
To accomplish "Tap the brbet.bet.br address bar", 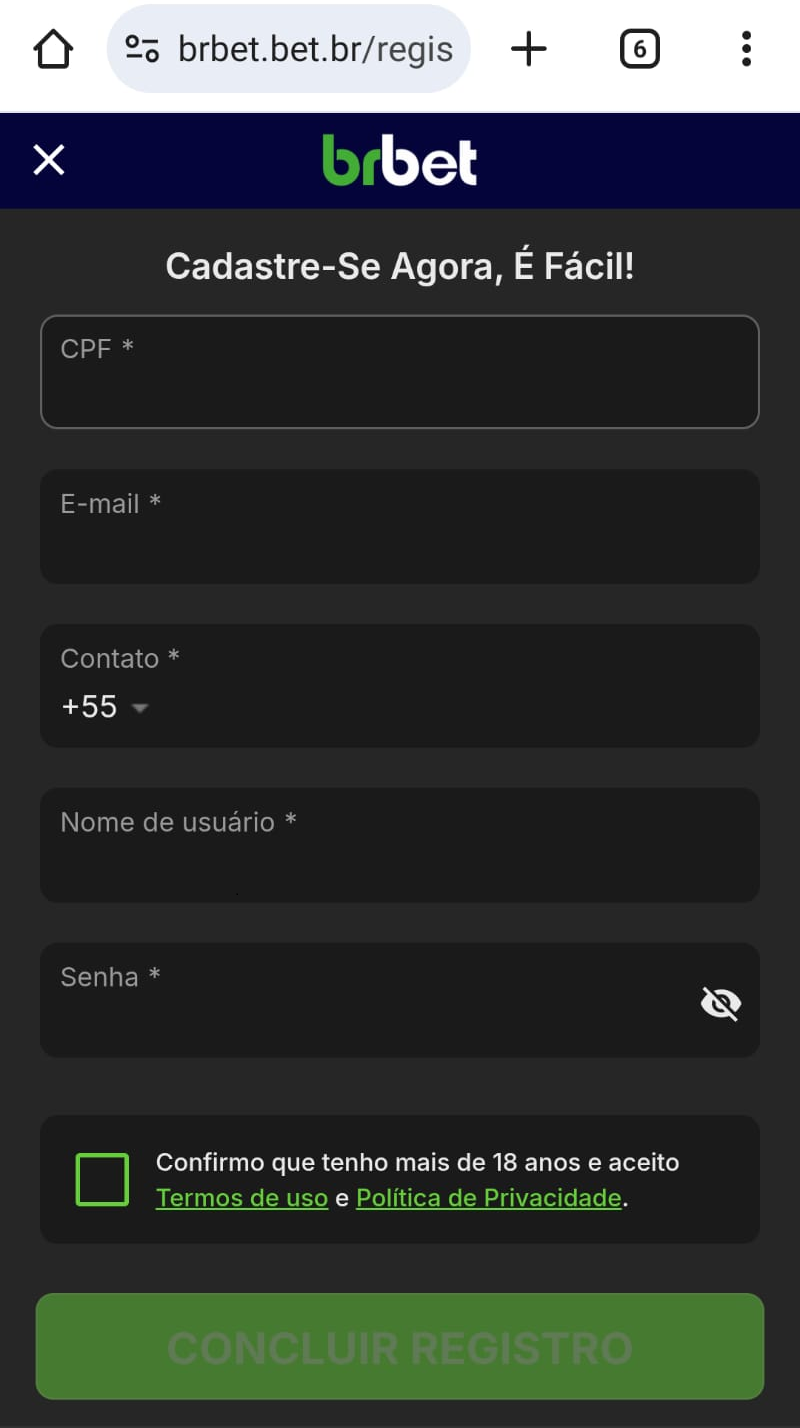I will coord(289,49).
